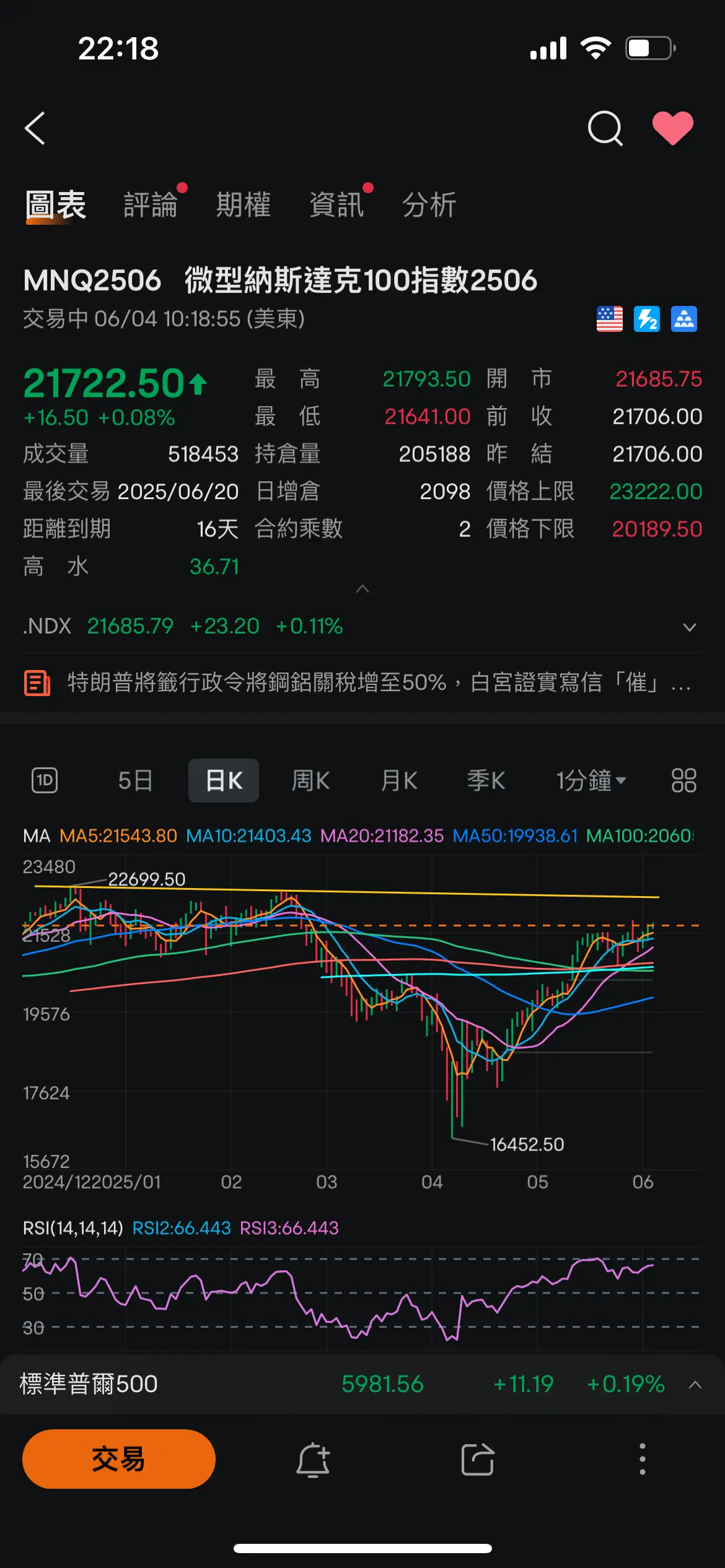725x1568 pixels.
Task: Switch to the 期權 tab
Action: pyautogui.click(x=244, y=205)
